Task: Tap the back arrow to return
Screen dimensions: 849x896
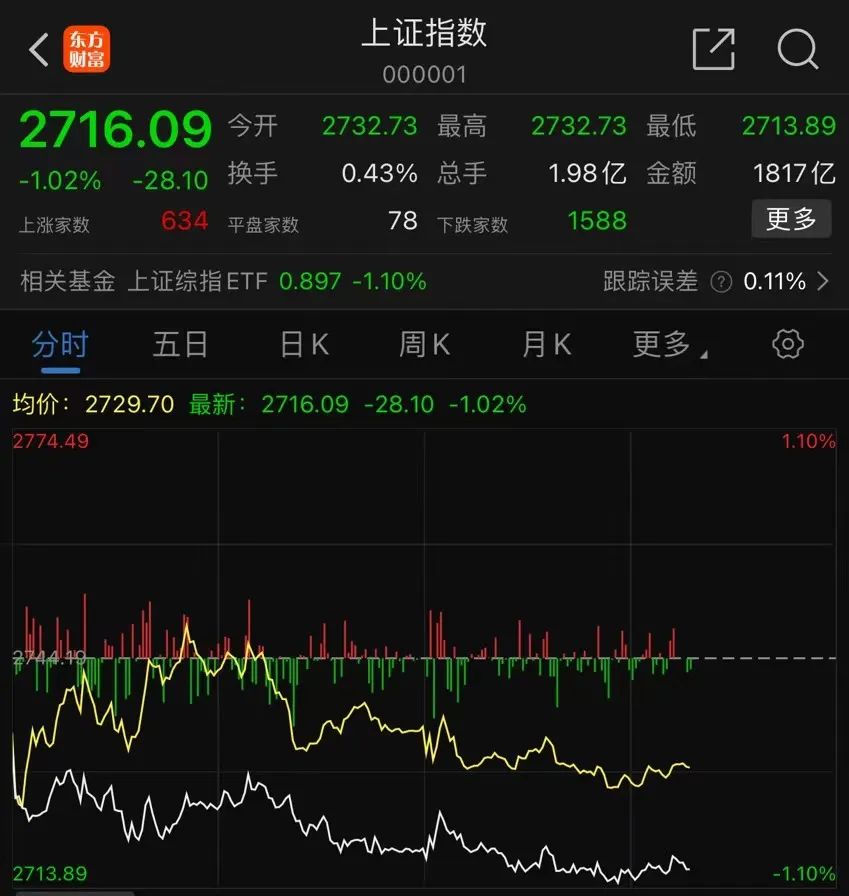Action: pyautogui.click(x=37, y=48)
